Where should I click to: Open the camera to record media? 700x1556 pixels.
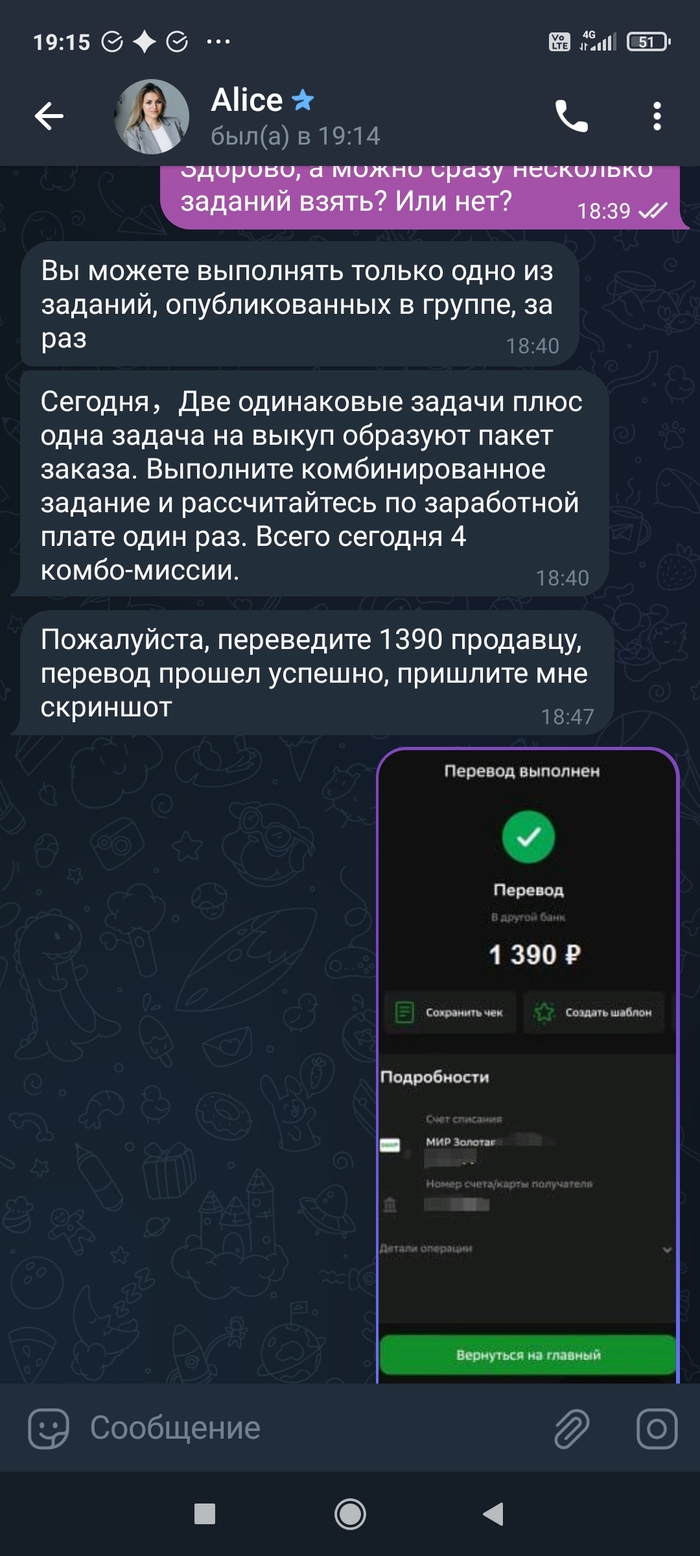tap(657, 1428)
